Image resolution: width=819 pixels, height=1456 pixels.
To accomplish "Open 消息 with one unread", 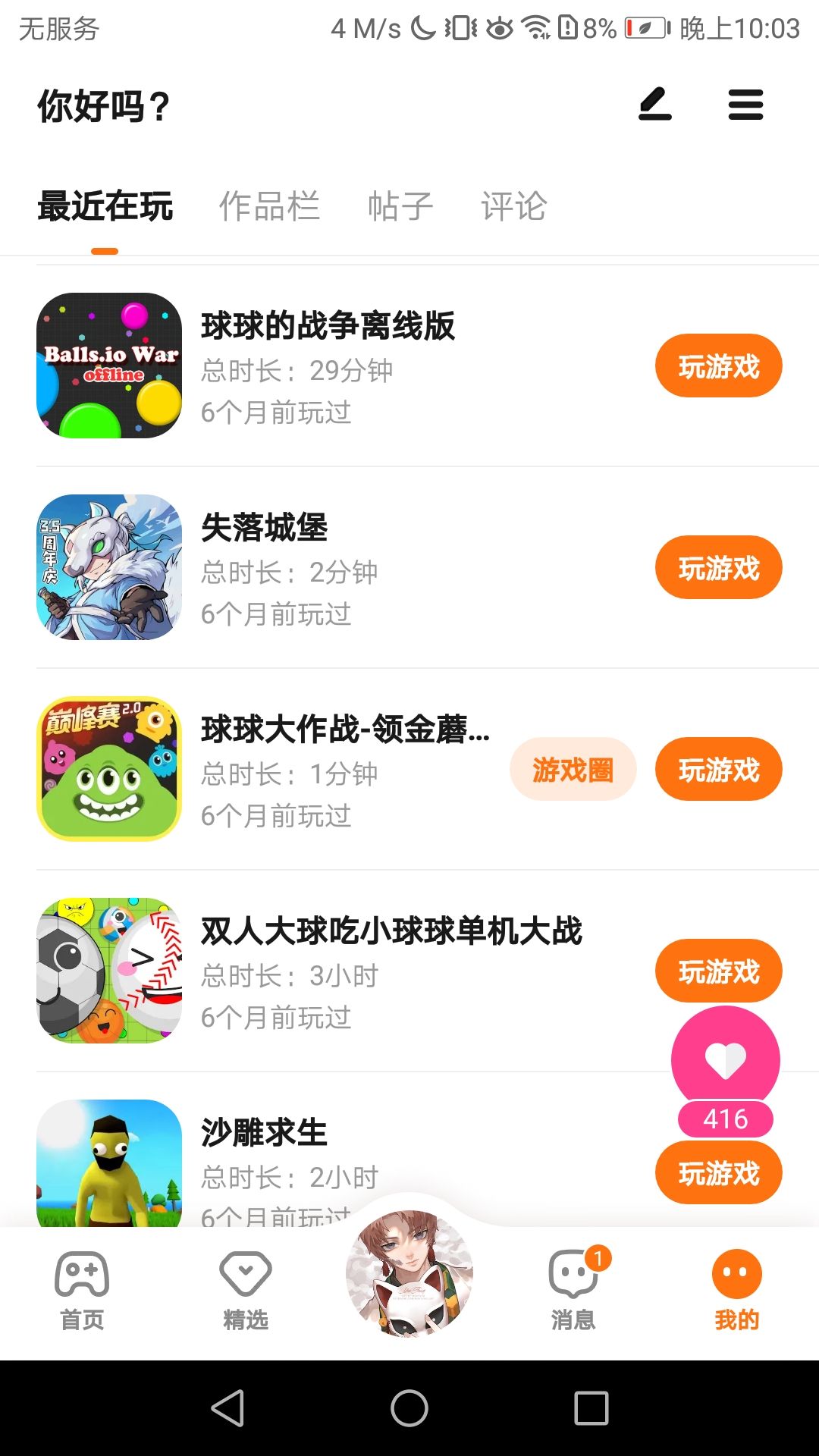I will click(x=573, y=1291).
